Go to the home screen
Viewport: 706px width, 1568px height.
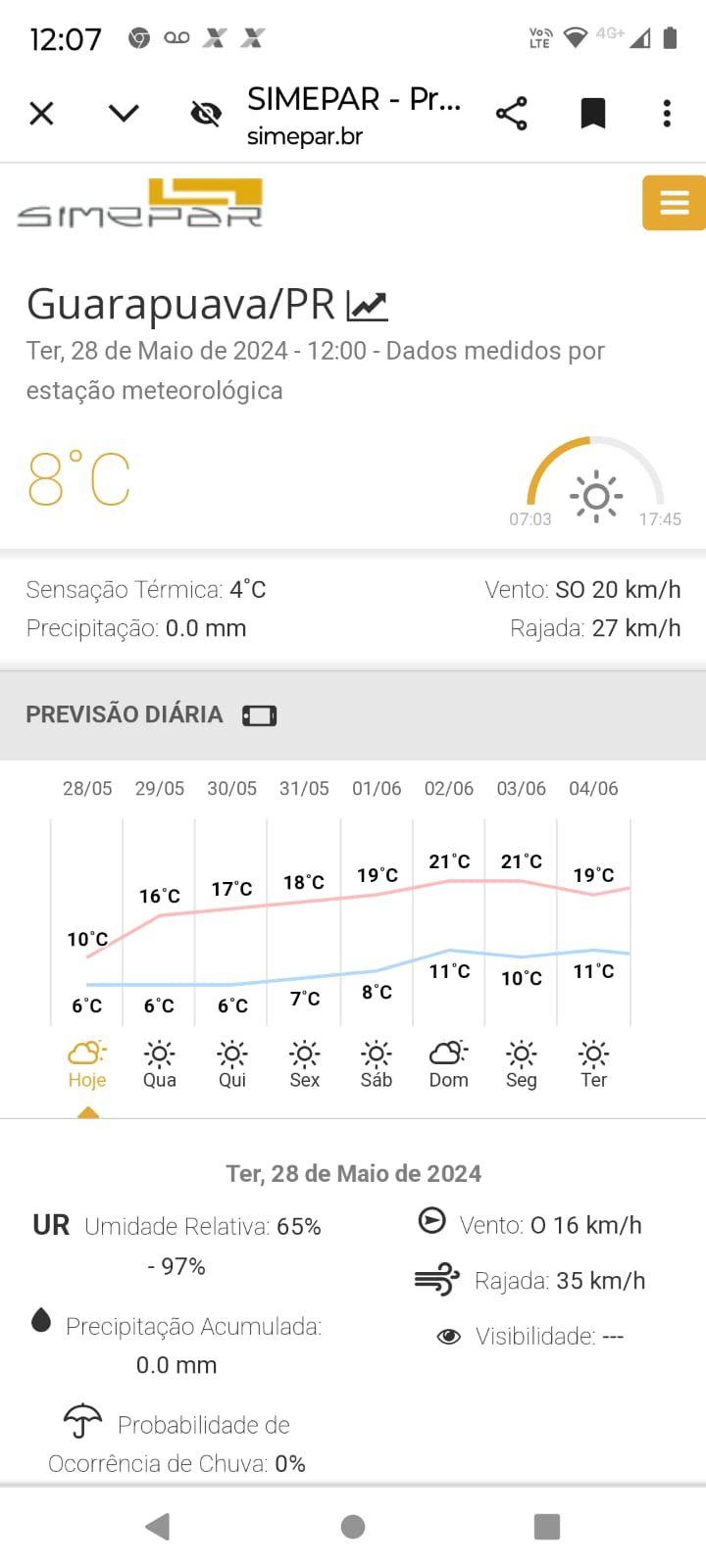(x=353, y=1526)
